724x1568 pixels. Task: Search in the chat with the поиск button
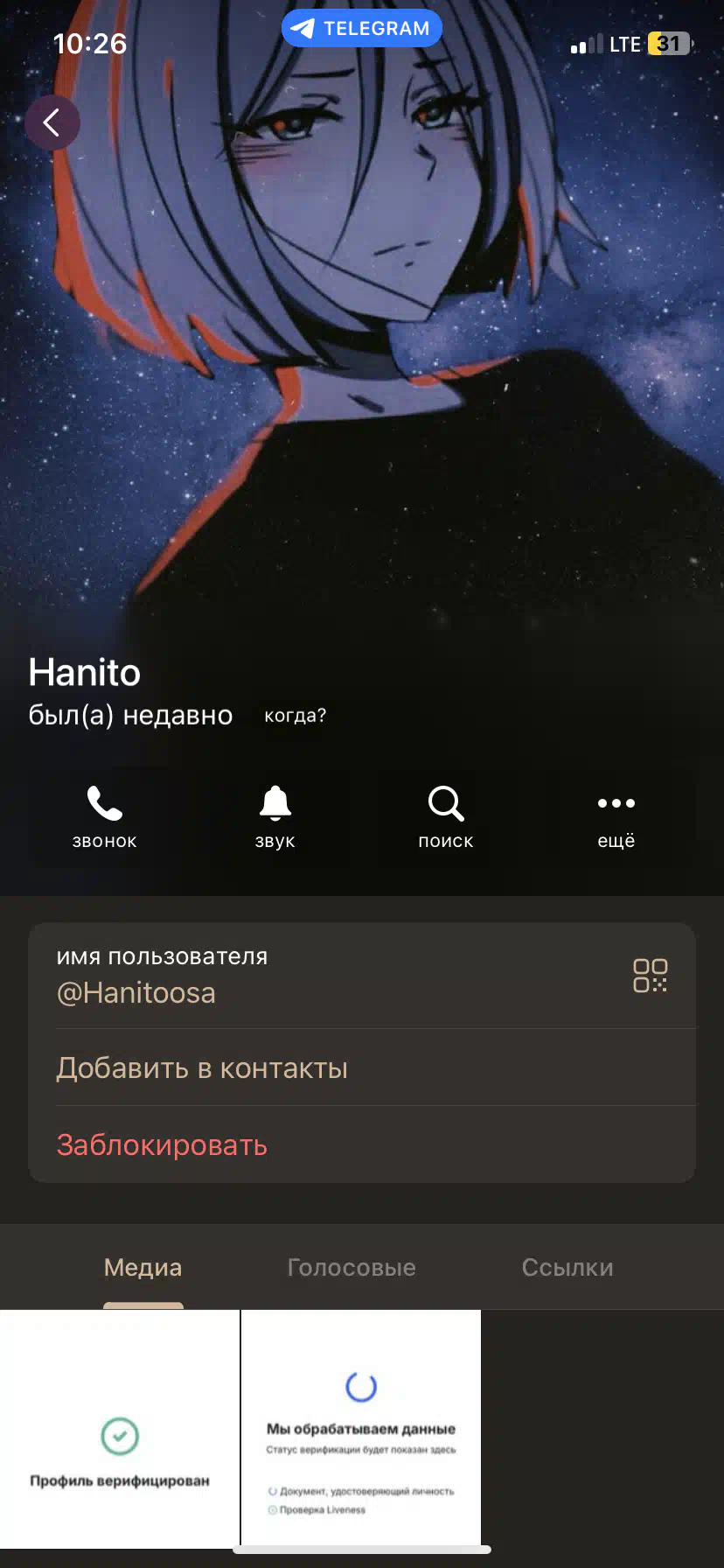(446, 817)
